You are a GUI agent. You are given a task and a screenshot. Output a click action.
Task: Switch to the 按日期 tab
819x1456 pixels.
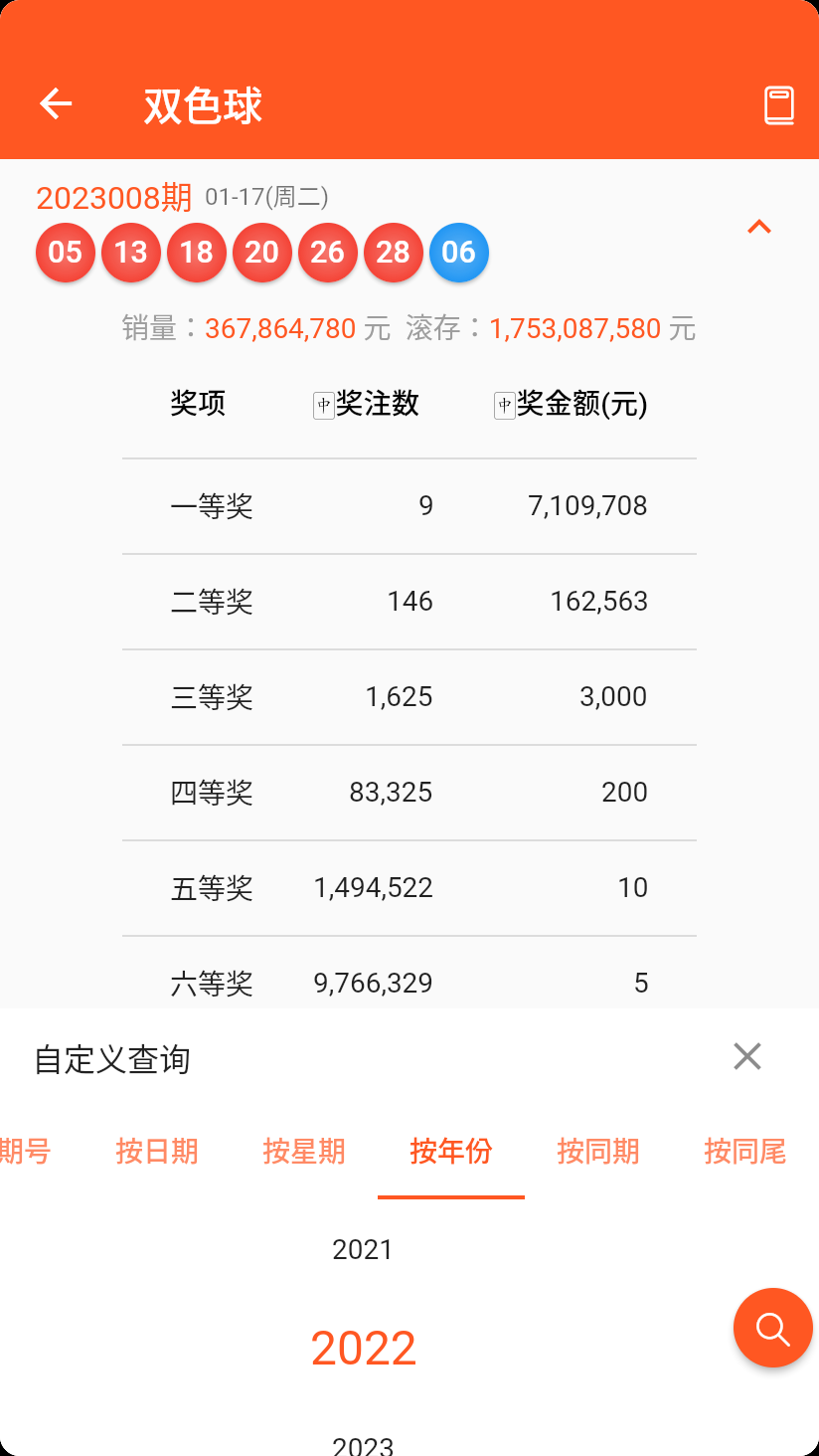coord(157,1152)
